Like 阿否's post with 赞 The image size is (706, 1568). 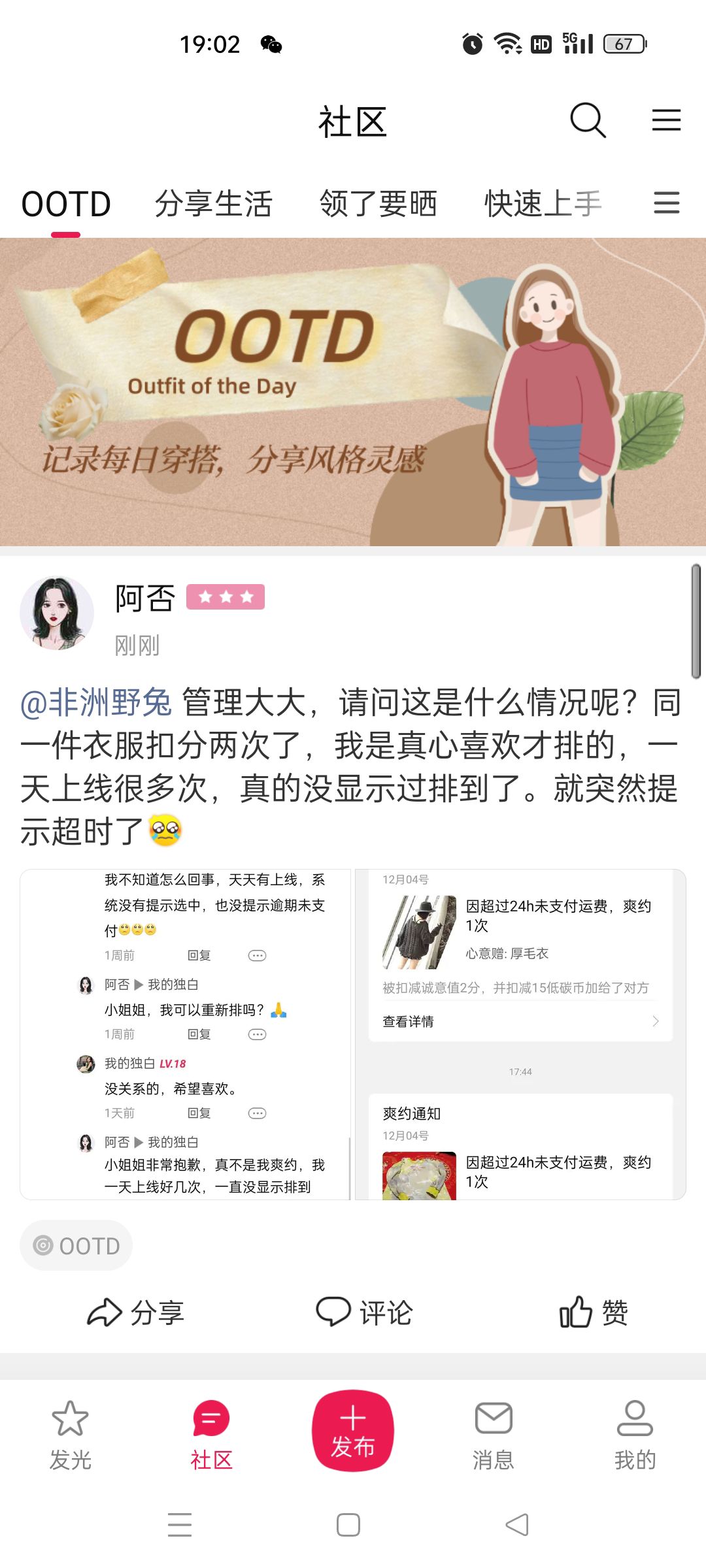594,1312
